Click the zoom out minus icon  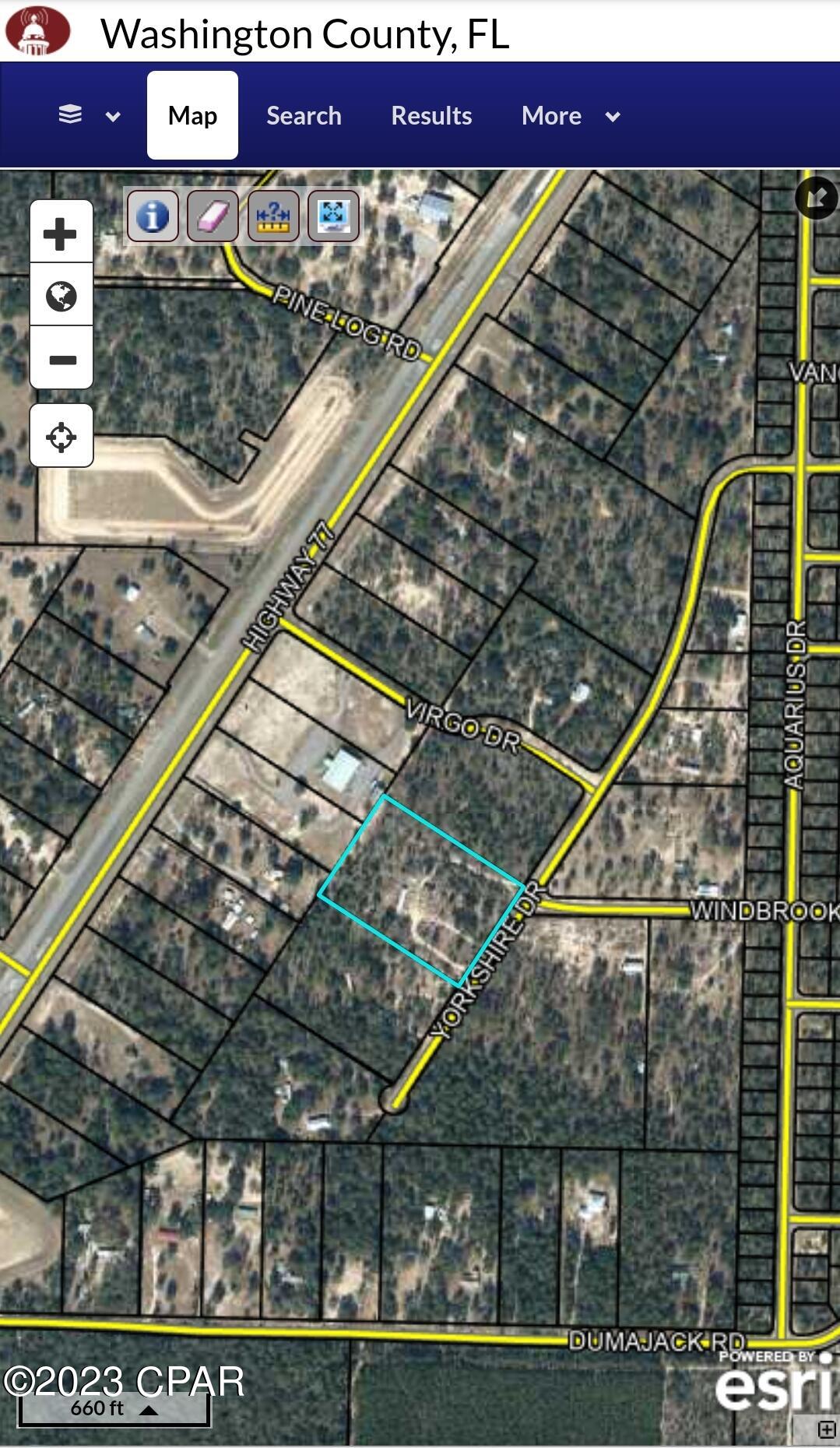pos(62,360)
